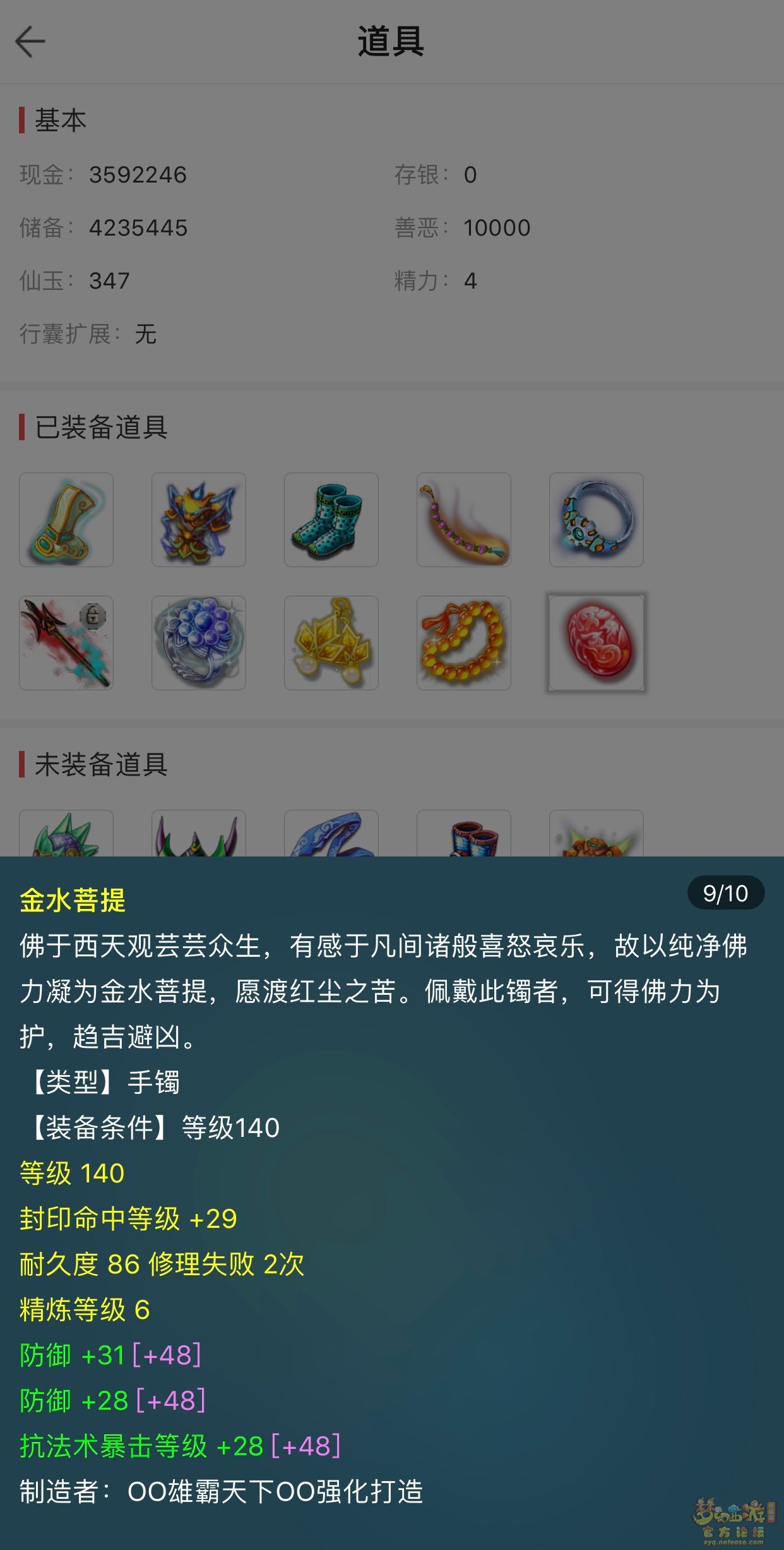View the equipped blue ring item
The height and width of the screenshot is (1550, 784).
597,520
